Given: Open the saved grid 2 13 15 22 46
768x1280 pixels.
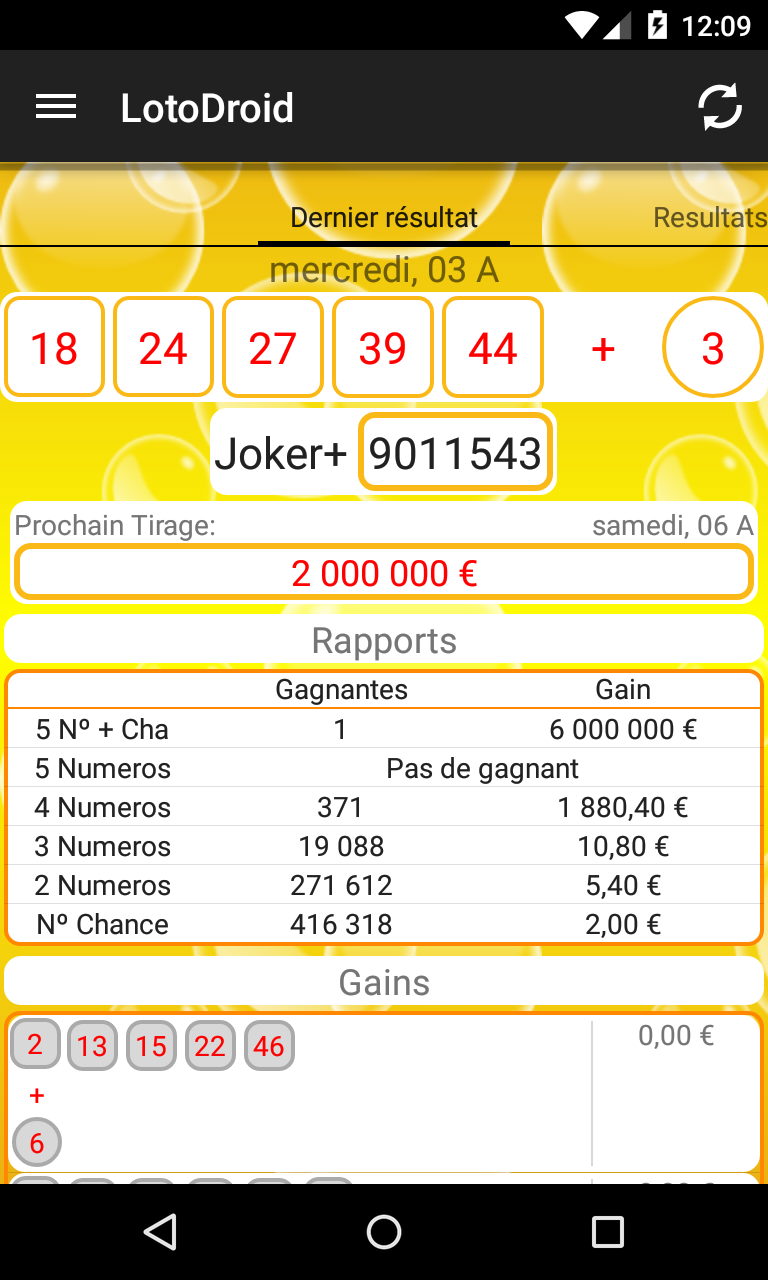Looking at the screenshot, I should click(x=300, y=1092).
